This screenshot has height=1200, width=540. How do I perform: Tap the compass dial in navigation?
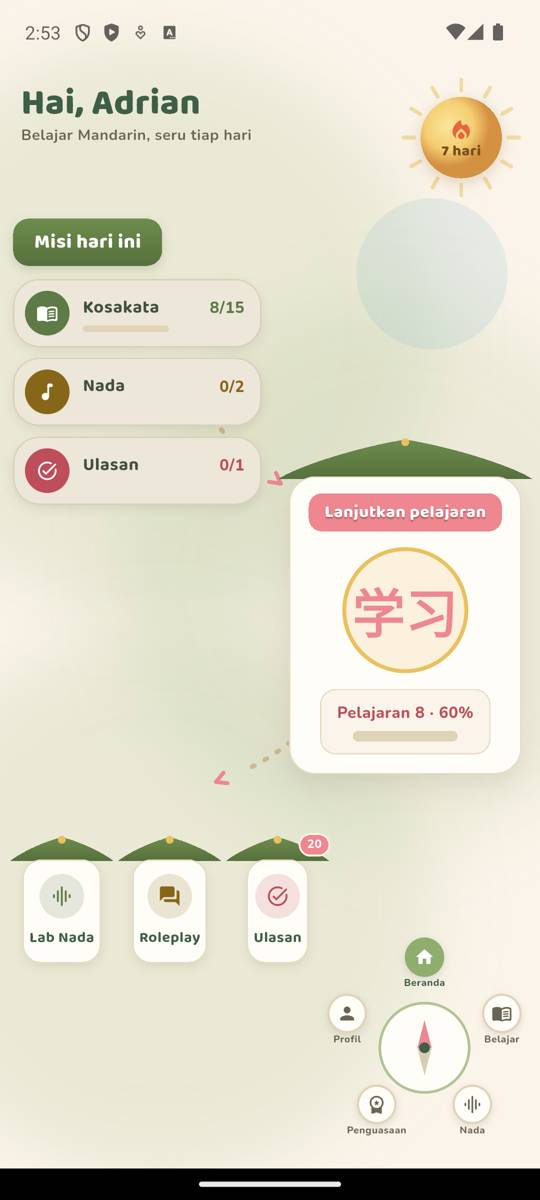(x=424, y=1047)
